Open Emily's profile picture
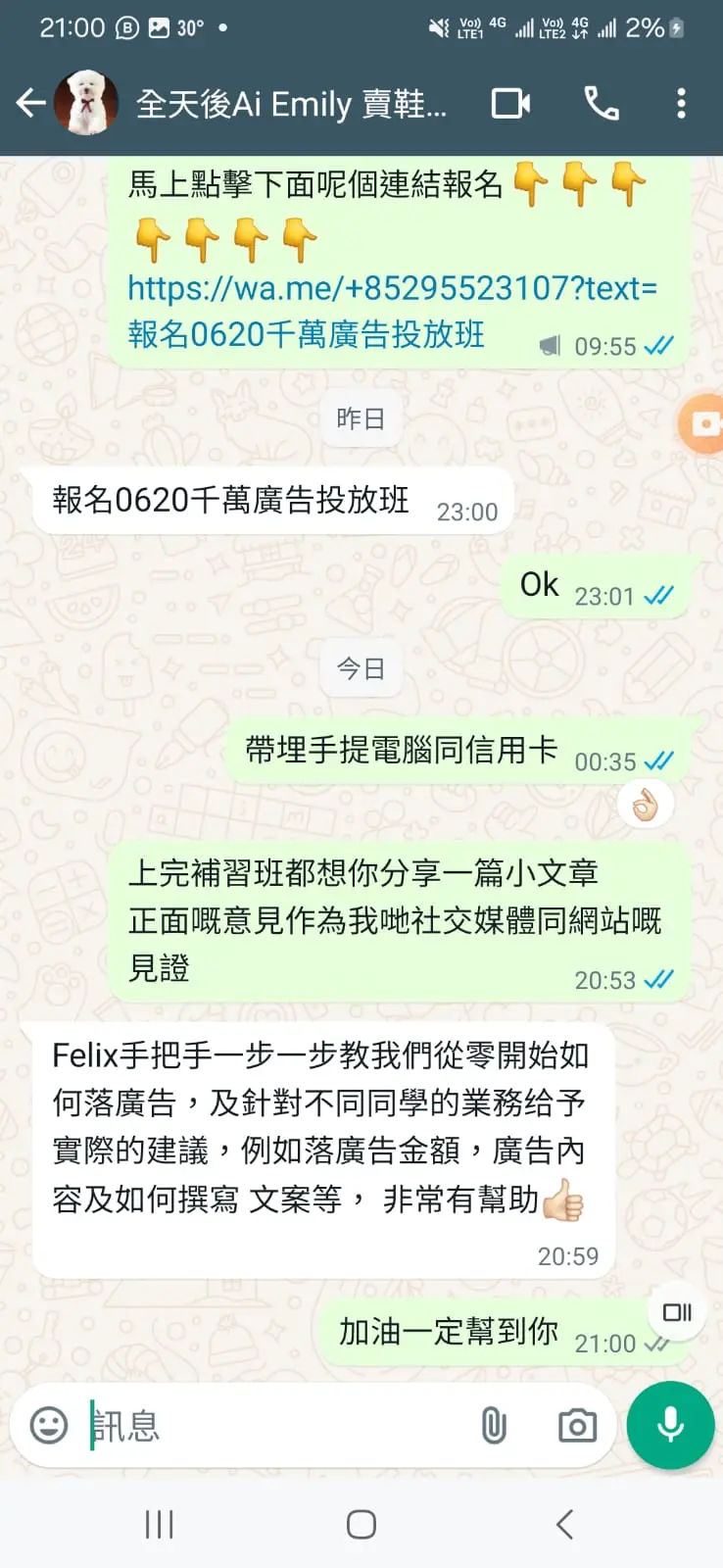 [86, 103]
